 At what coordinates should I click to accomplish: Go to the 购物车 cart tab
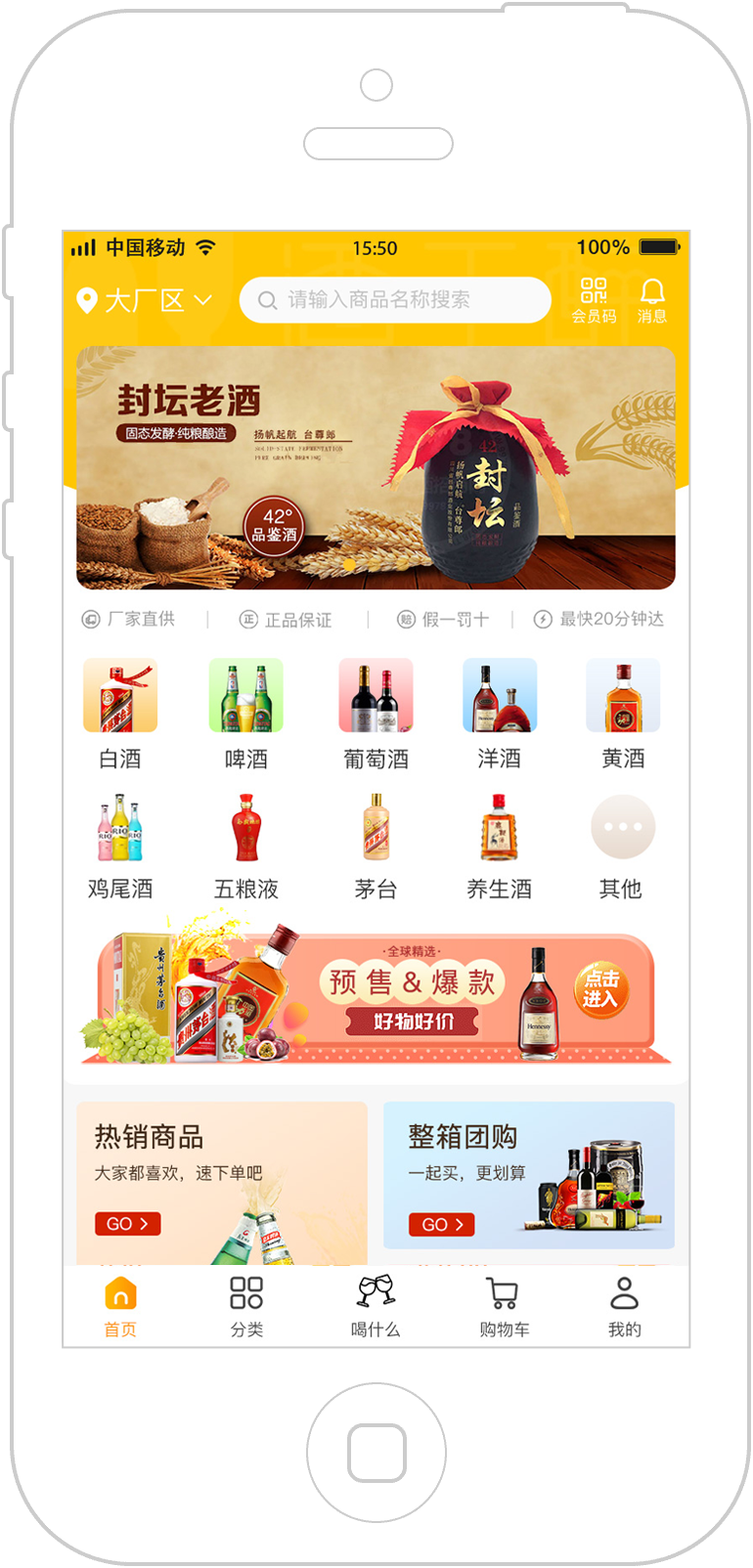point(504,1306)
